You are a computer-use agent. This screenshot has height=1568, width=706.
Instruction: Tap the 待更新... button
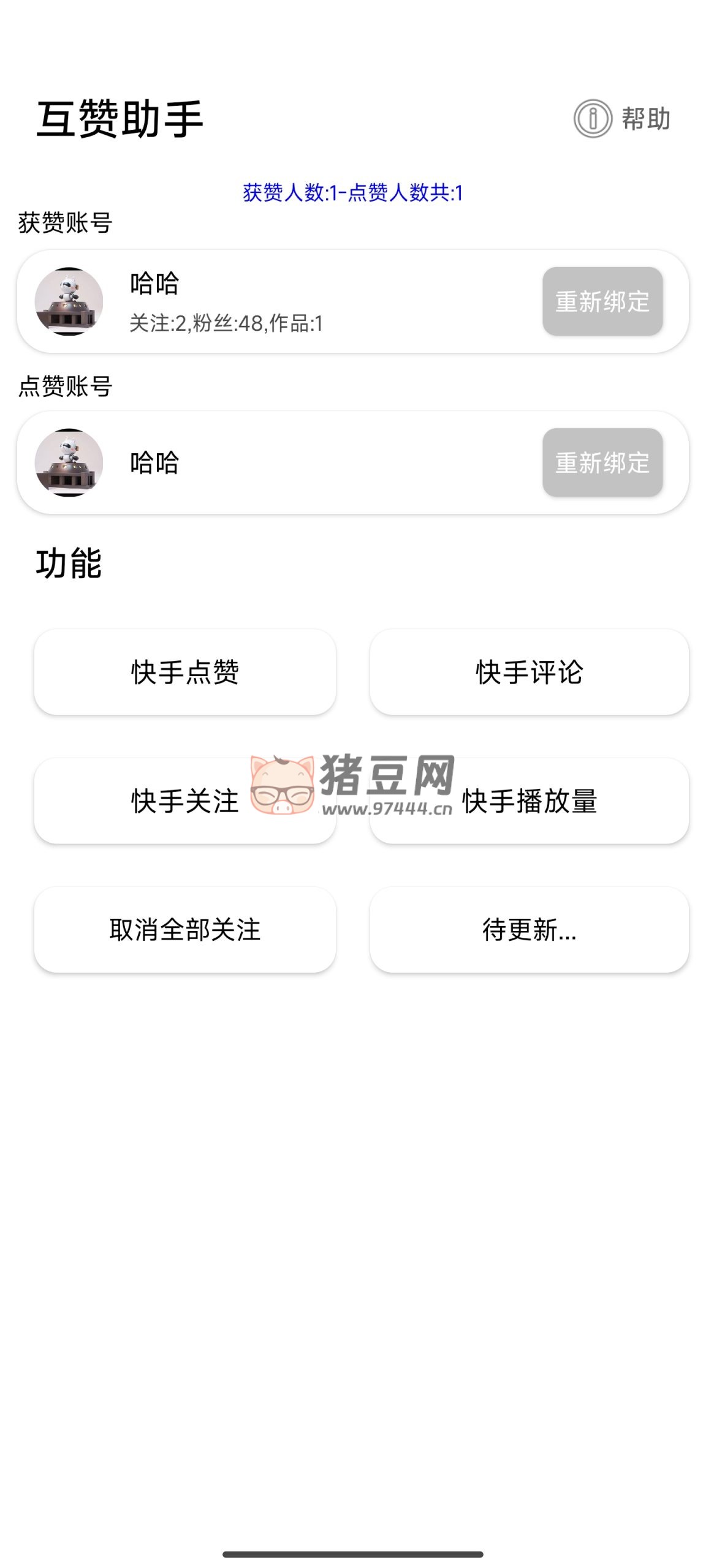[529, 930]
